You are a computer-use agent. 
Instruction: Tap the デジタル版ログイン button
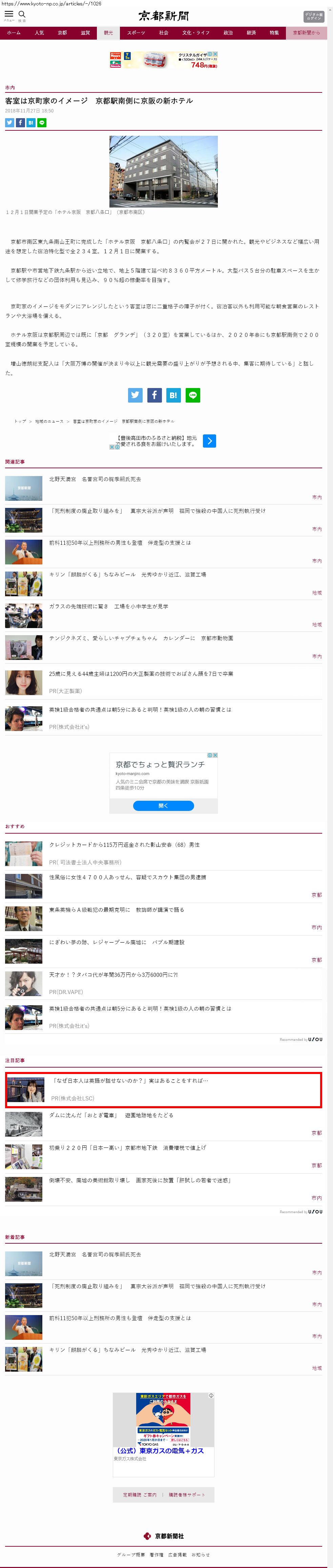click(313, 17)
